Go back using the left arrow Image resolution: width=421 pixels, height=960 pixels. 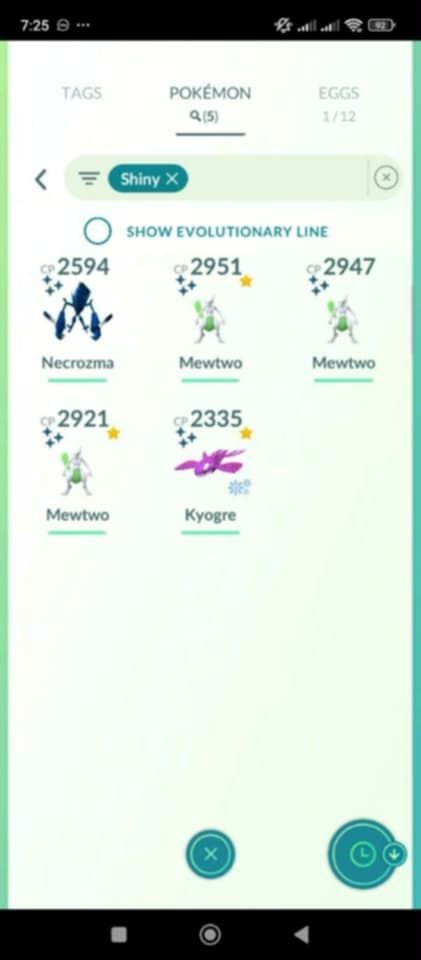pos(41,179)
